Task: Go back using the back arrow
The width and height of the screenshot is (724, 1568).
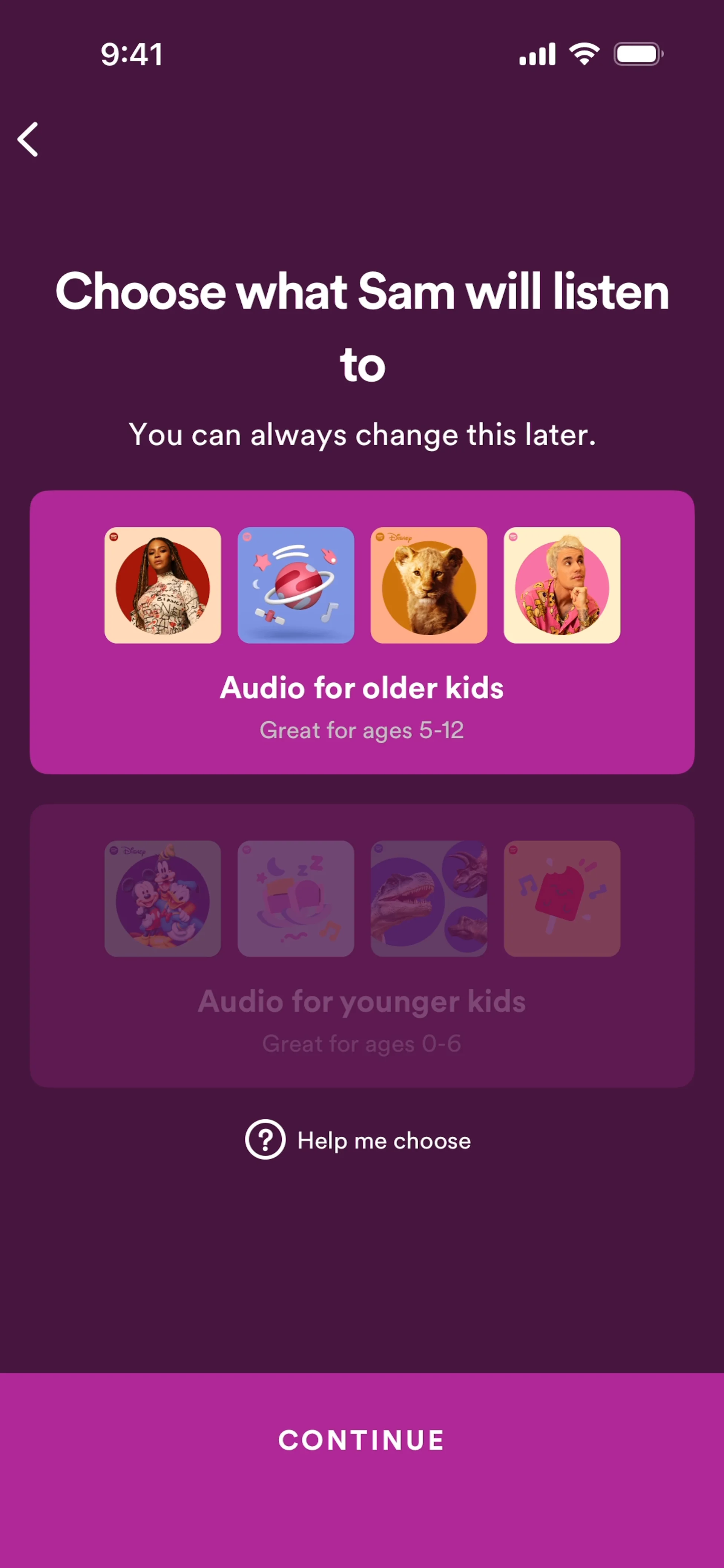Action: tap(28, 139)
